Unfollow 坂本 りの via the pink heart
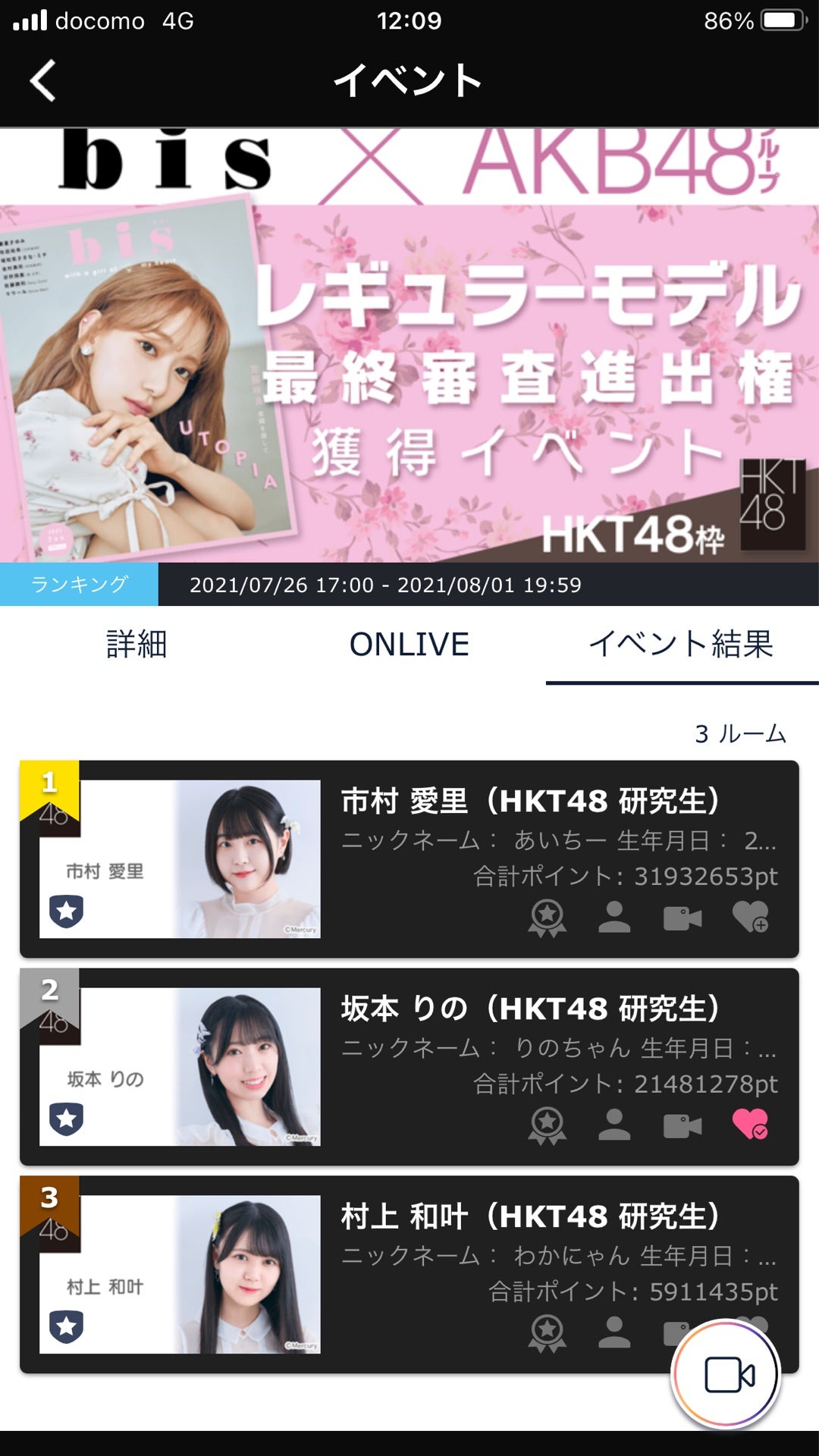 click(x=751, y=1125)
